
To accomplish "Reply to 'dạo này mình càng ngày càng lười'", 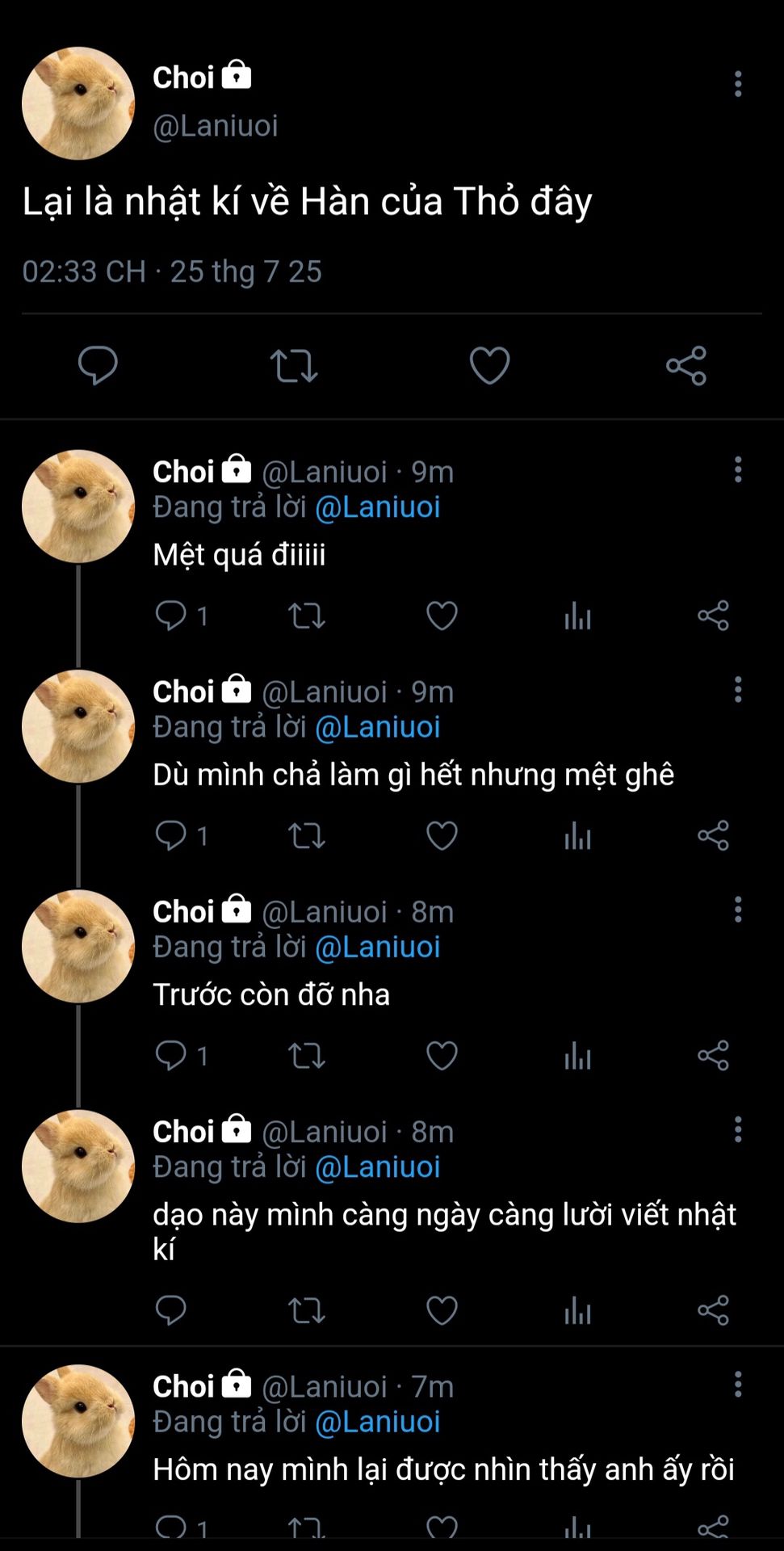I will 170,1310.
